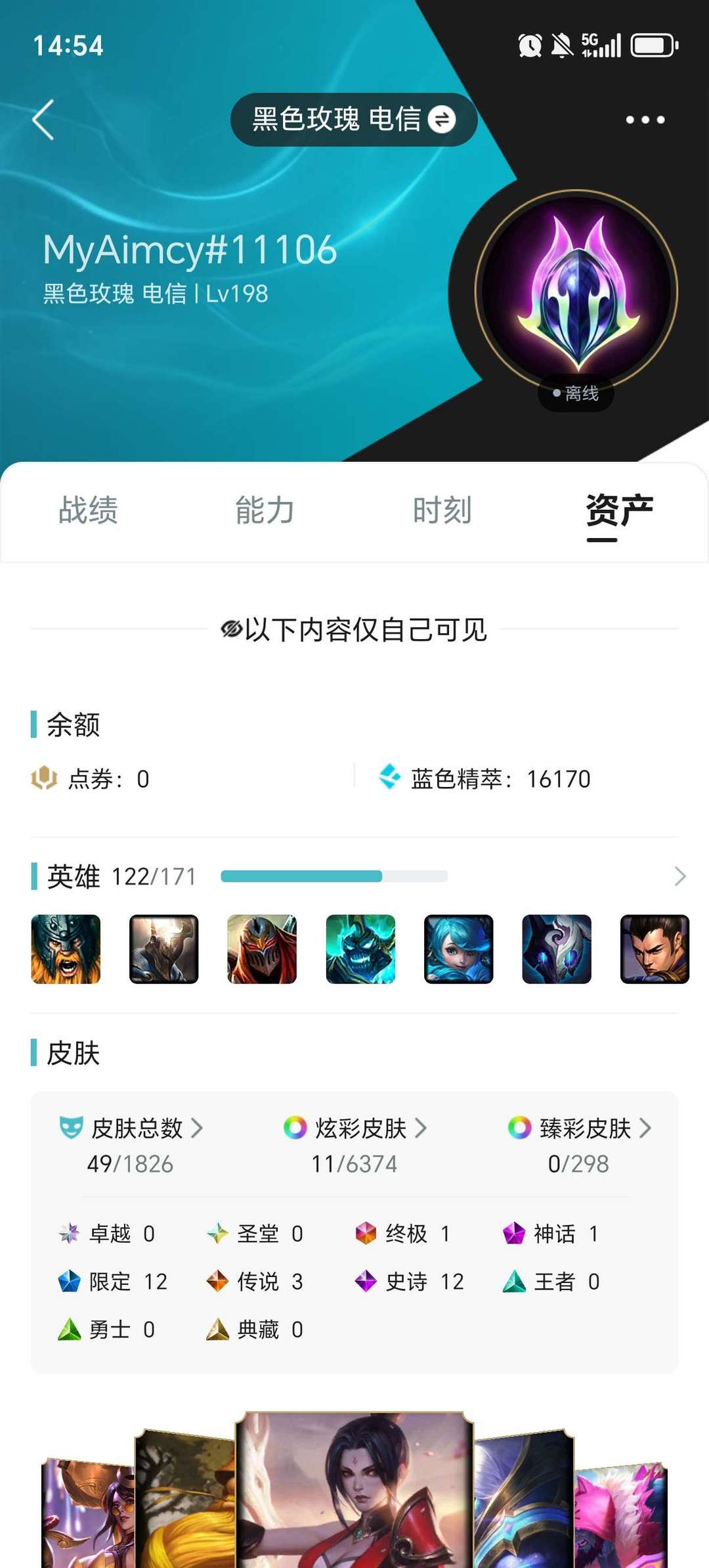The image size is (709, 1568).
Task: Tap the profile avatar icon
Action: (x=576, y=291)
